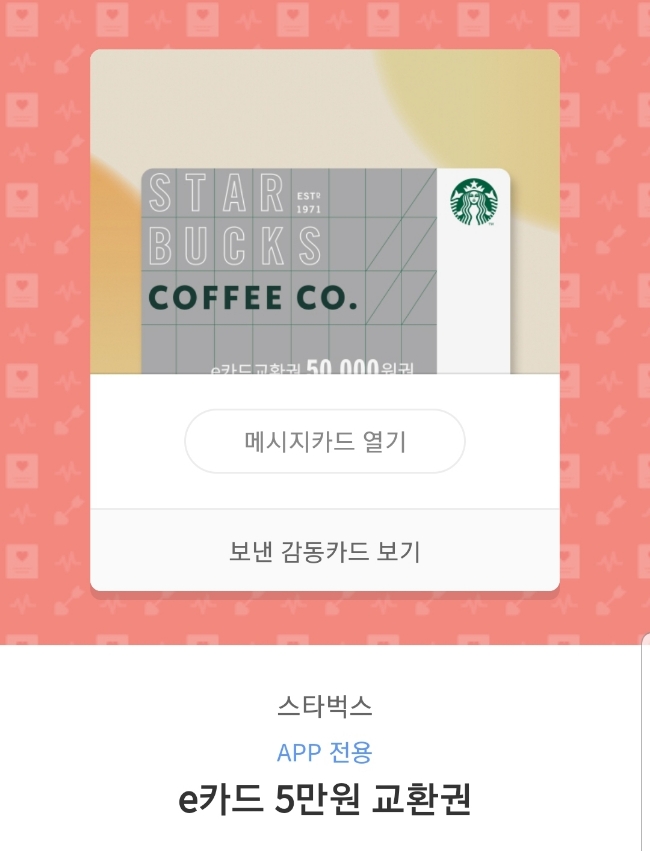The width and height of the screenshot is (650, 851).
Task: Open the message card (메시지카드 열기)
Action: 324,441
